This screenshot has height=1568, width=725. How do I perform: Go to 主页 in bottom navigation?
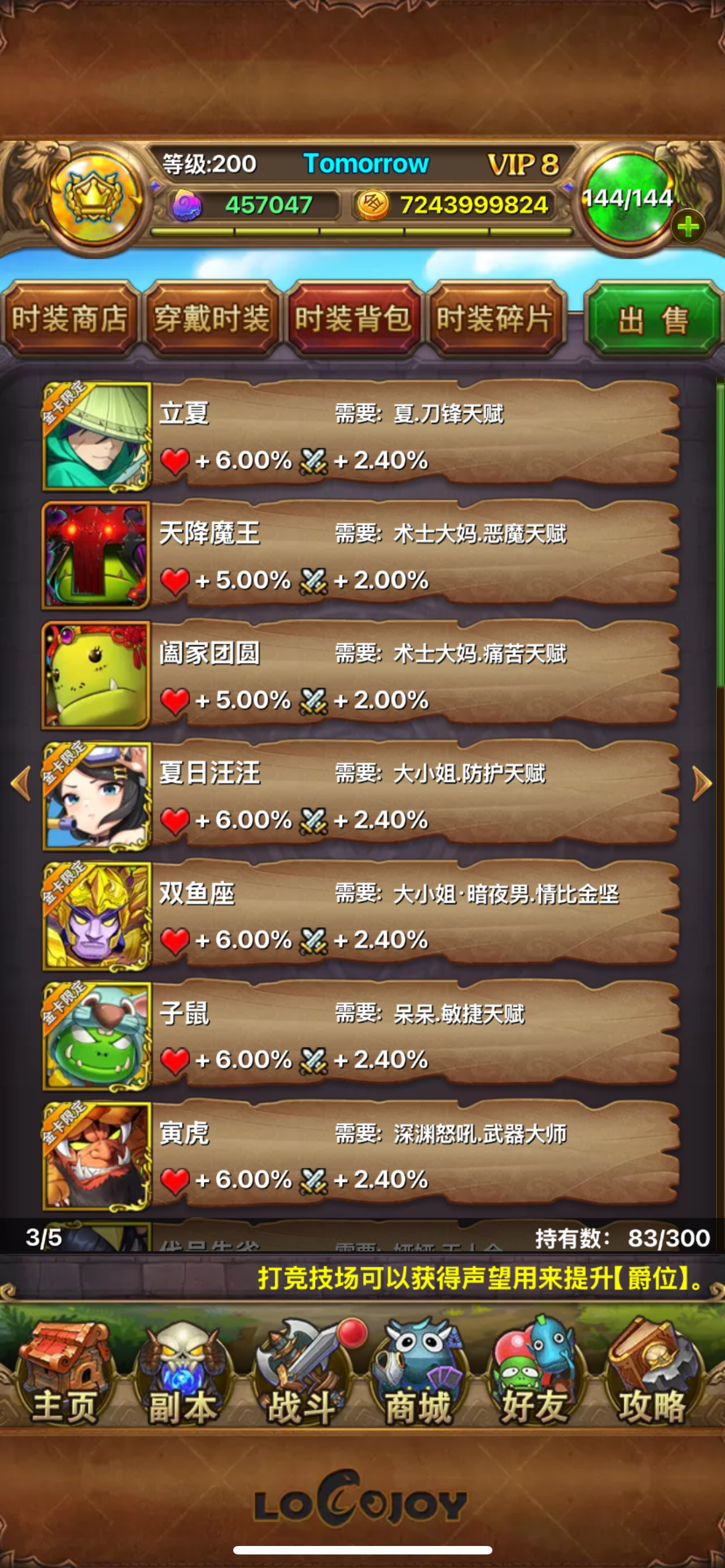[x=65, y=1375]
